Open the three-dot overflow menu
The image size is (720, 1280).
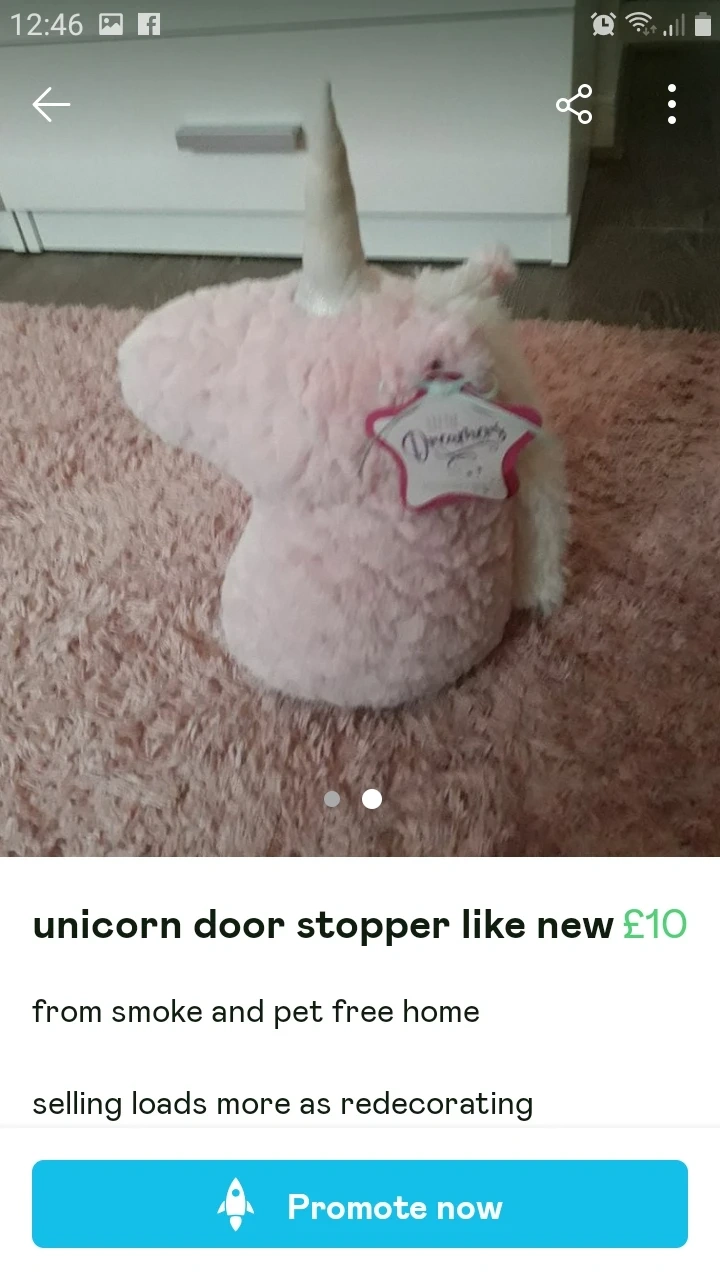tap(672, 104)
